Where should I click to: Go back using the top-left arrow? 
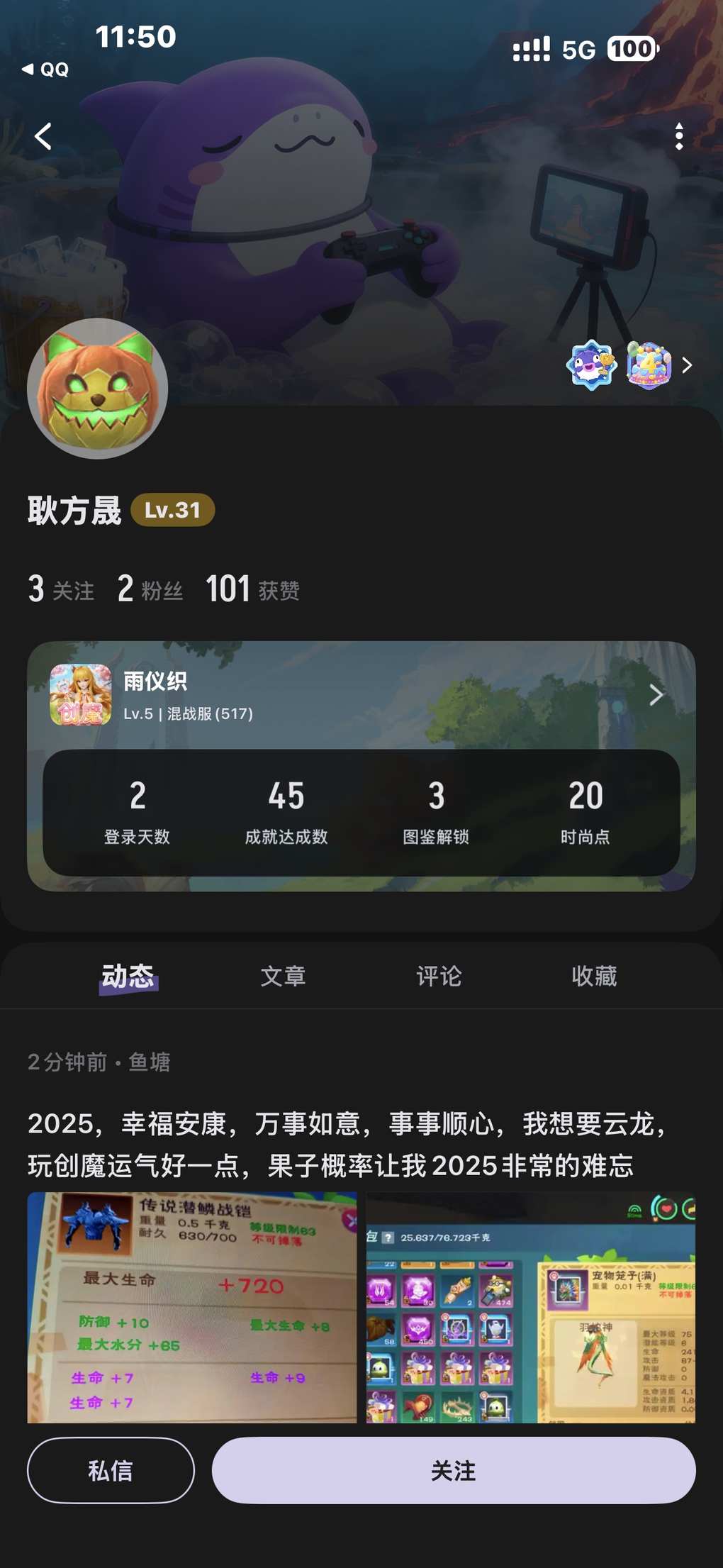(44, 136)
